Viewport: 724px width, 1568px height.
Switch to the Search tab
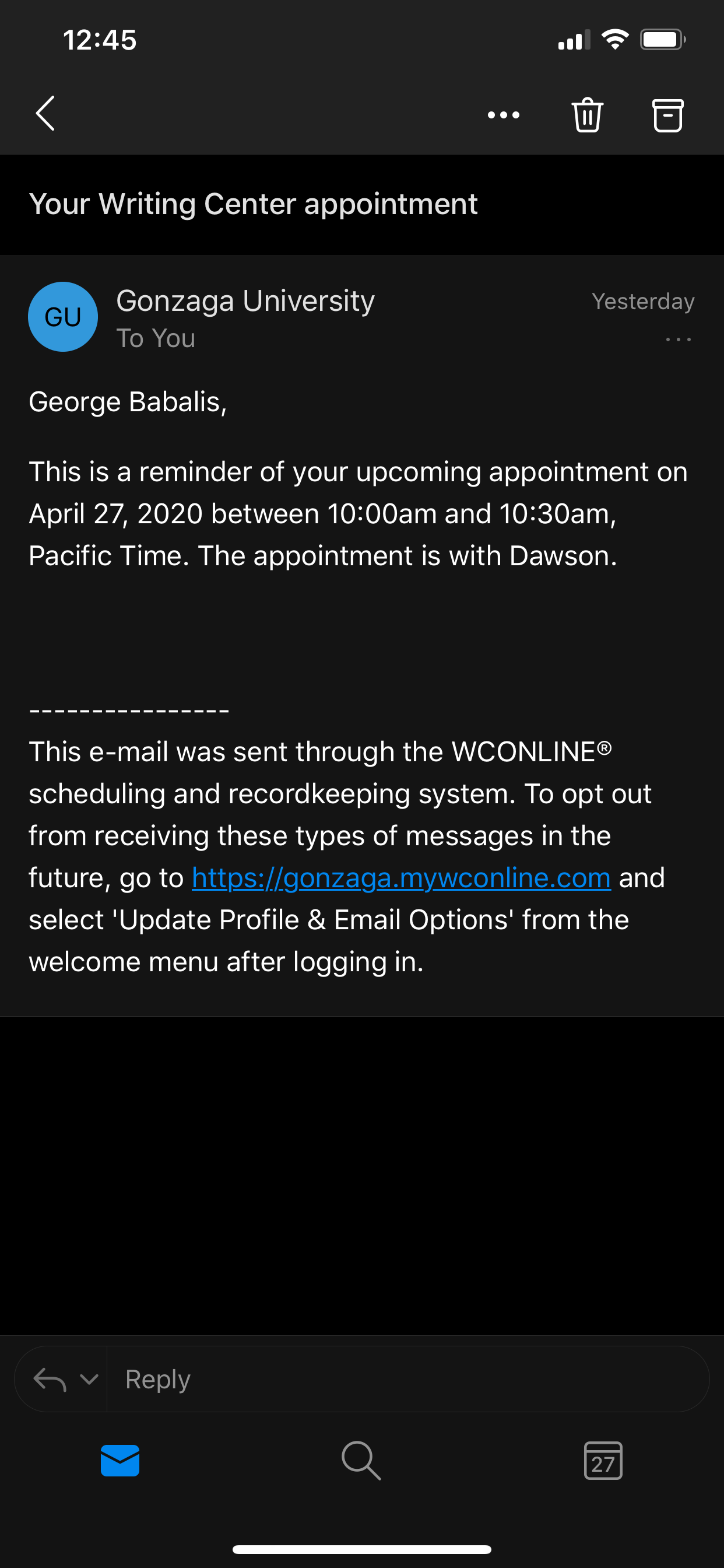tap(361, 1460)
